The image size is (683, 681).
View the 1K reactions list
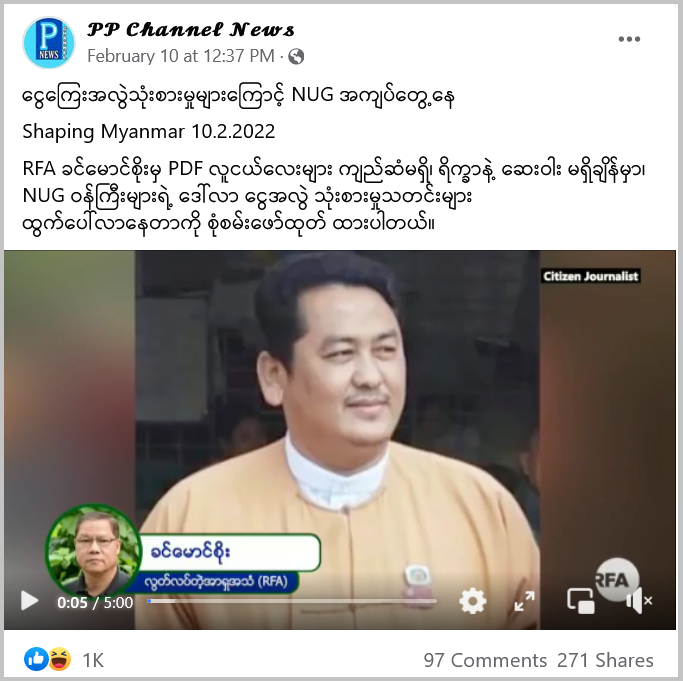(92, 660)
